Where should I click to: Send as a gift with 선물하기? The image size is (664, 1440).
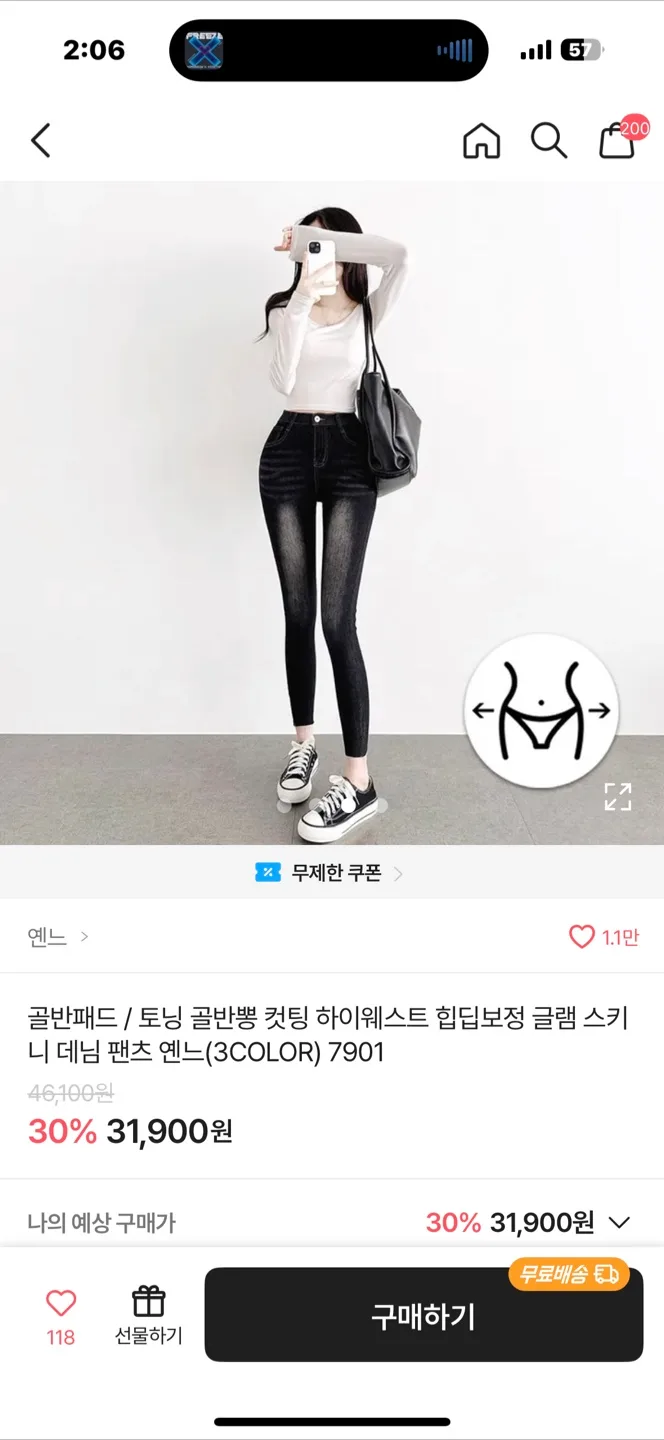point(149,1315)
